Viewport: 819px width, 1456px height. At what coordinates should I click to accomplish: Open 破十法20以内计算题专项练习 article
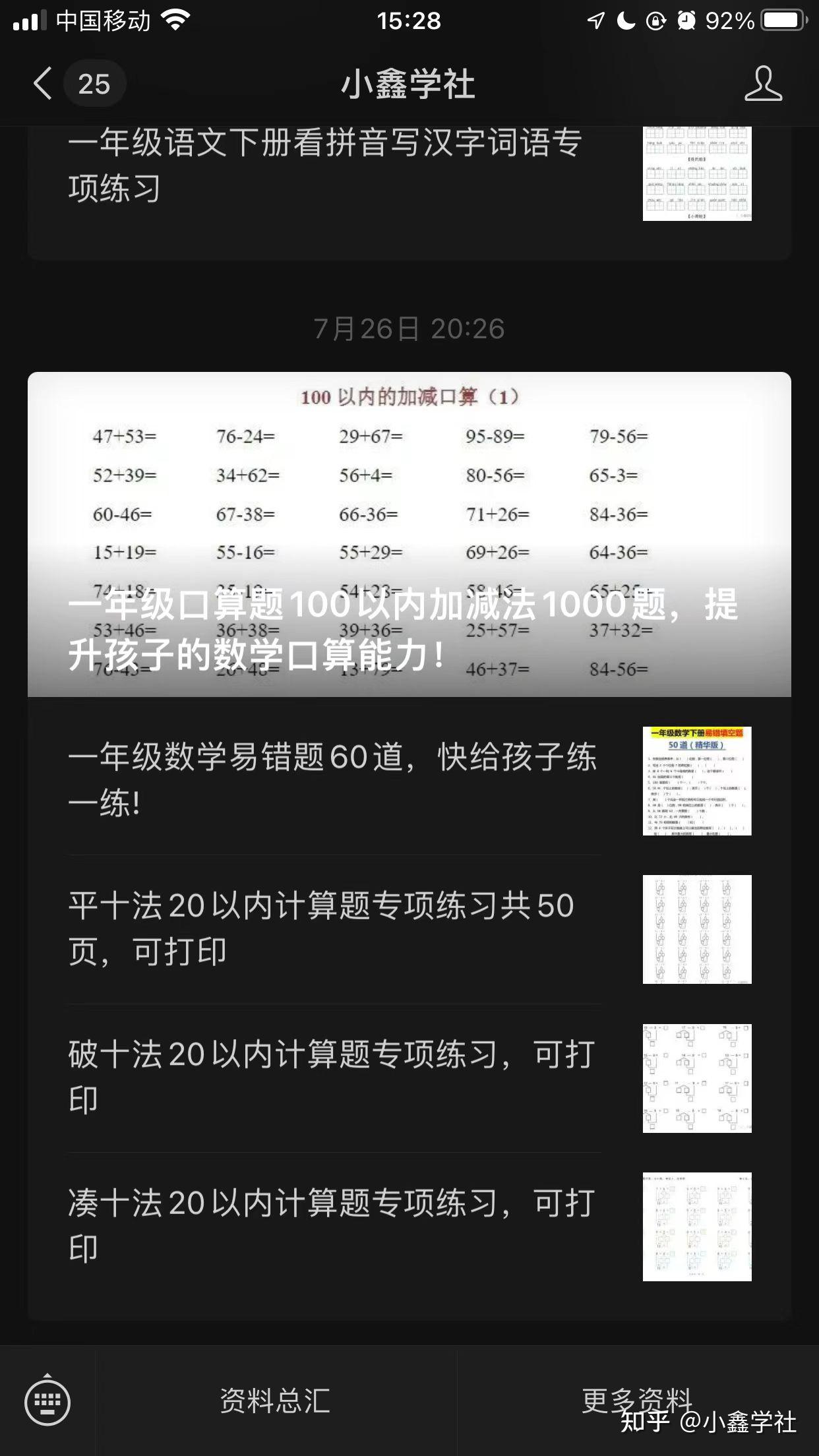(x=409, y=1078)
